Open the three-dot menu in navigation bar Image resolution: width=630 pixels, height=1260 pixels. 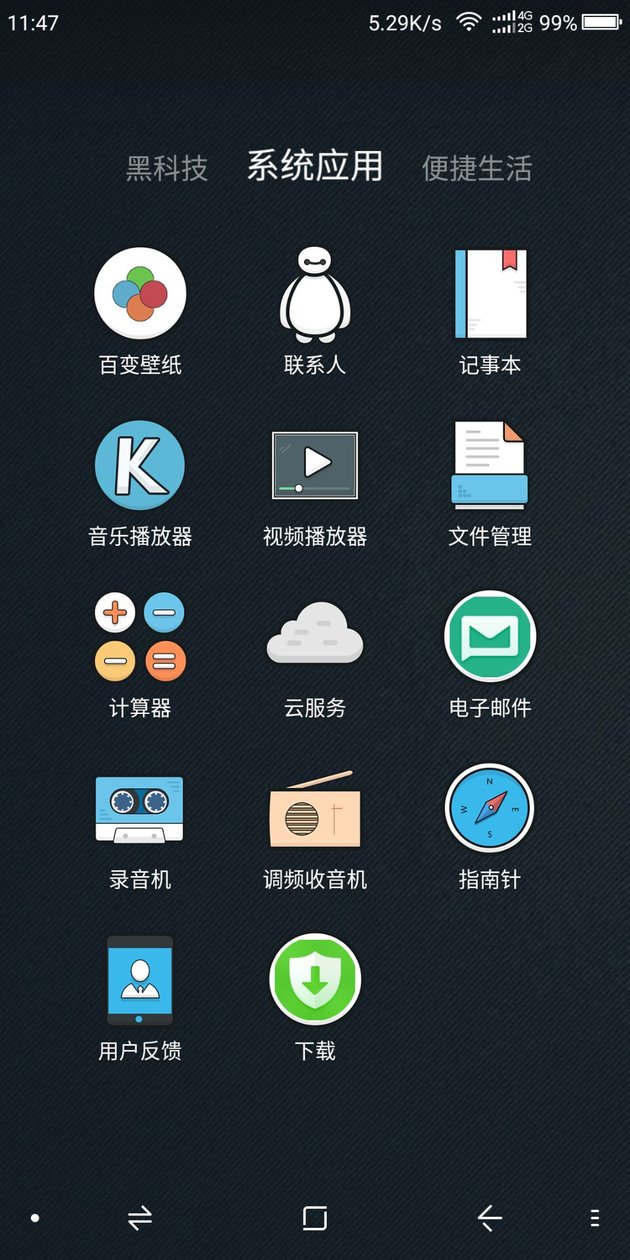tap(595, 1217)
